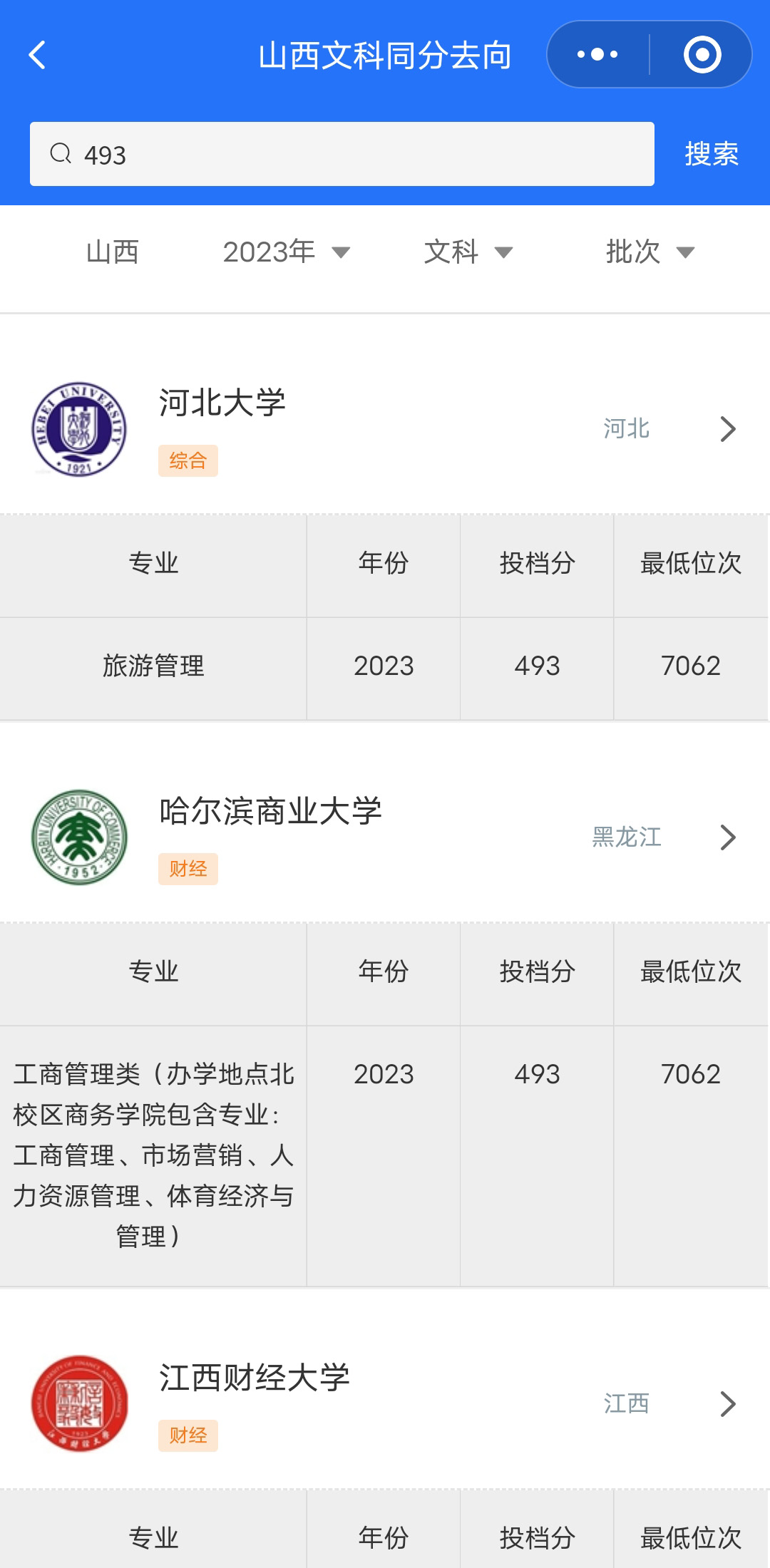Open the mini program more options menu
This screenshot has height=1568, width=770.
(597, 54)
